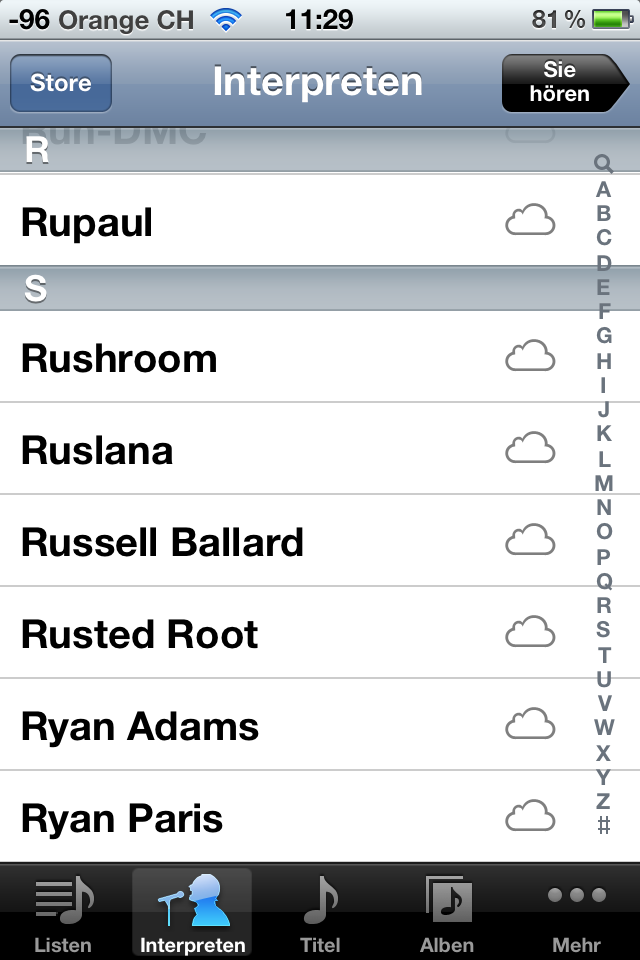Viewport: 640px width, 960px height.
Task: Go to the Sie hören now-playing screen
Action: (560, 83)
